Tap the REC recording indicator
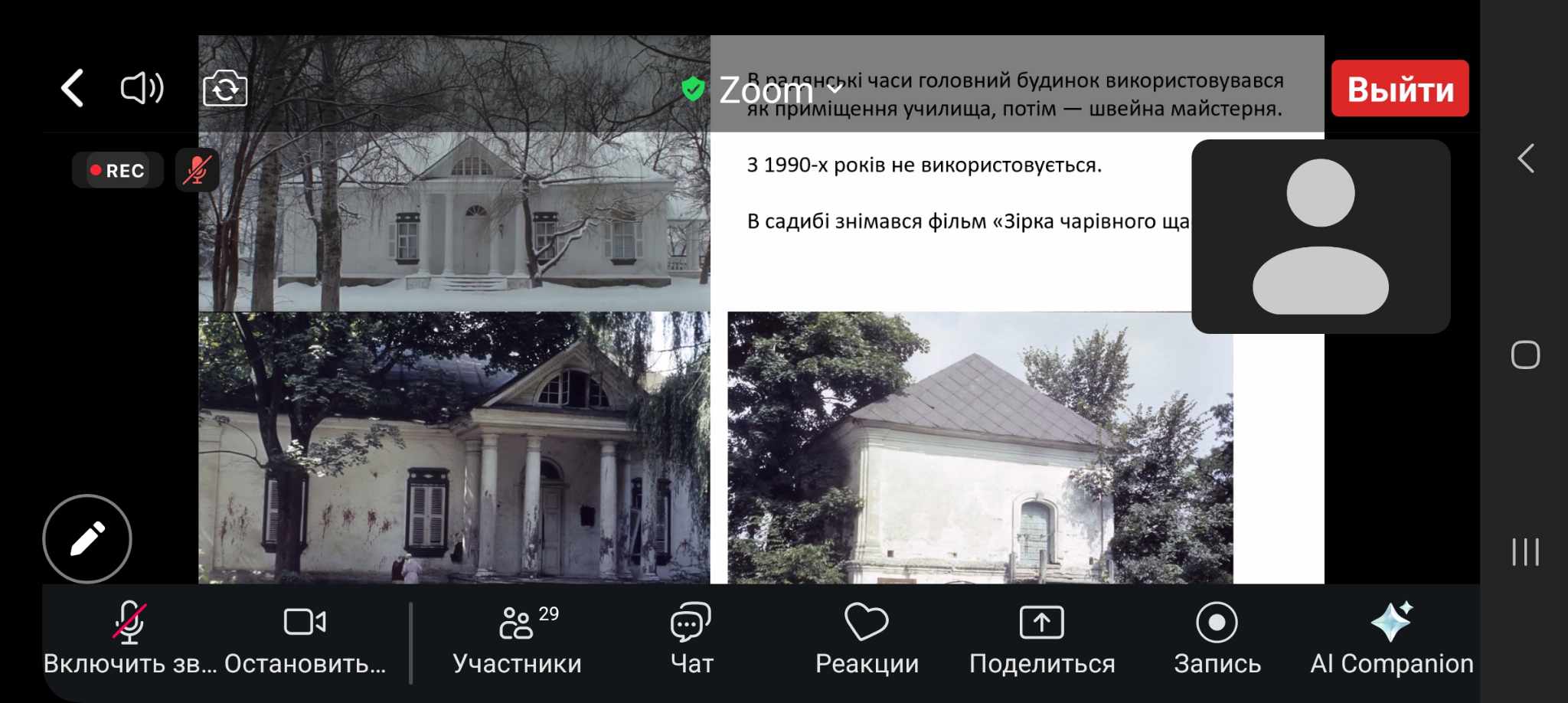1568x703 pixels. [x=117, y=170]
